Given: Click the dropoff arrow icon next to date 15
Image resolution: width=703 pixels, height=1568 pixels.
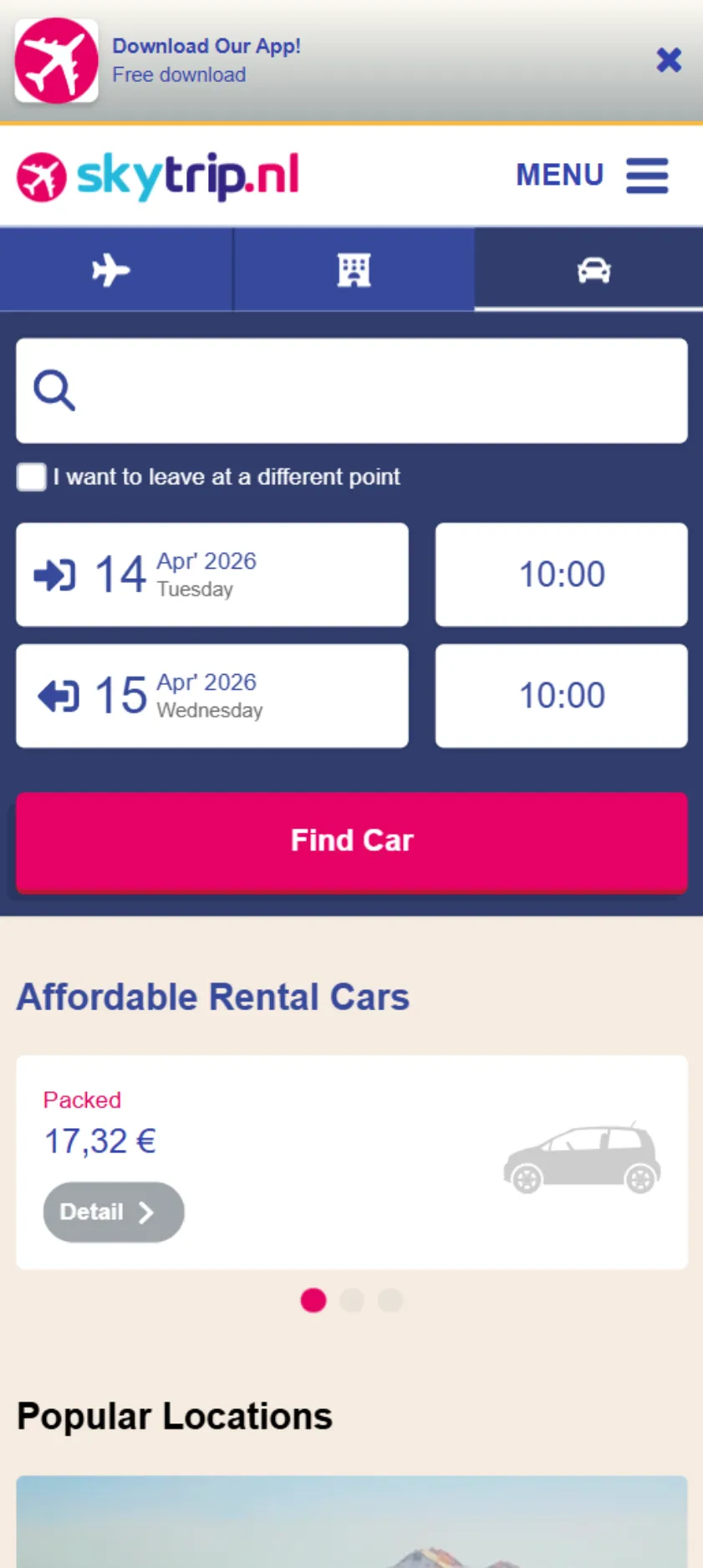Looking at the screenshot, I should coord(53,695).
